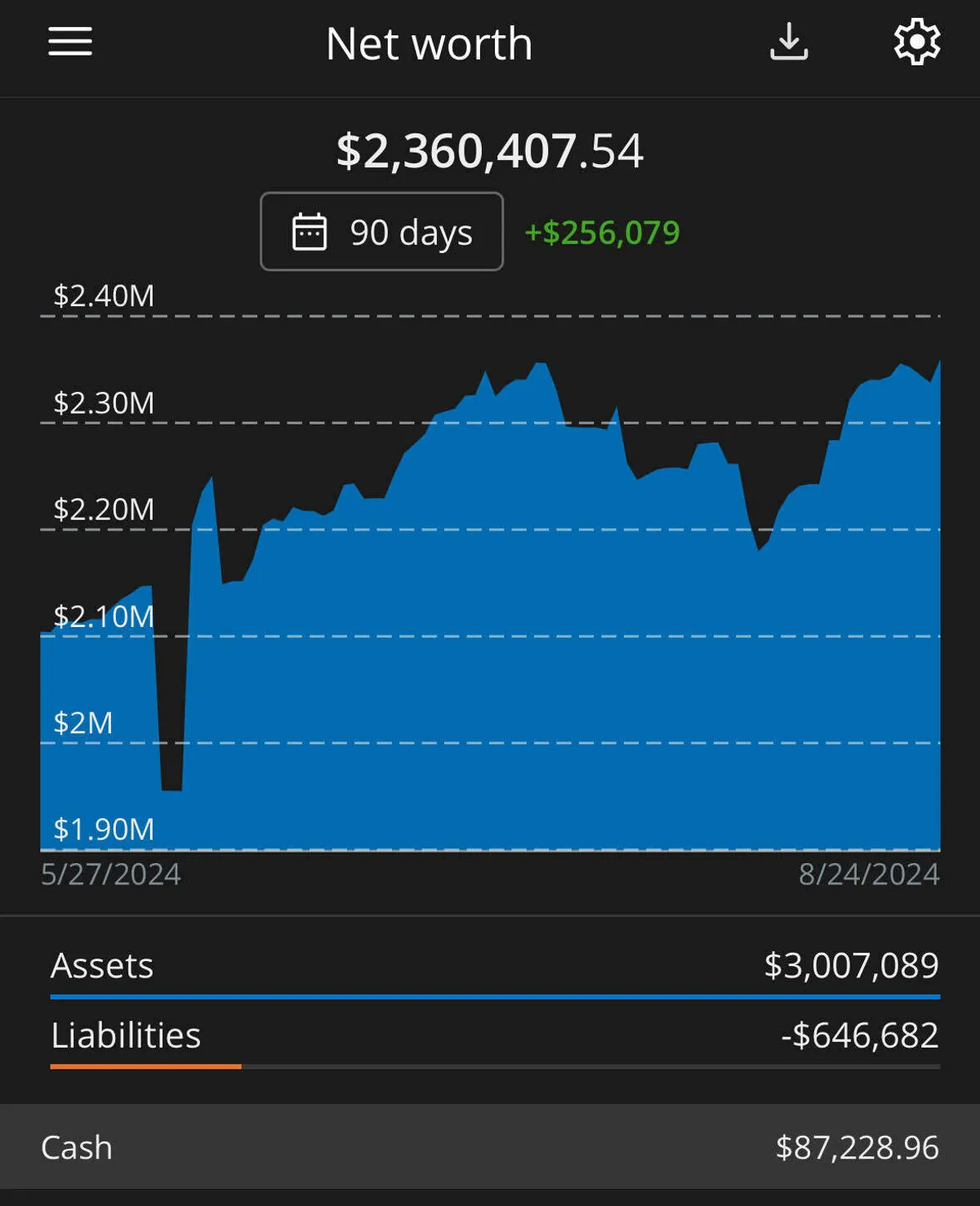The image size is (980, 1206).
Task: Download the net worth data
Action: 789,42
